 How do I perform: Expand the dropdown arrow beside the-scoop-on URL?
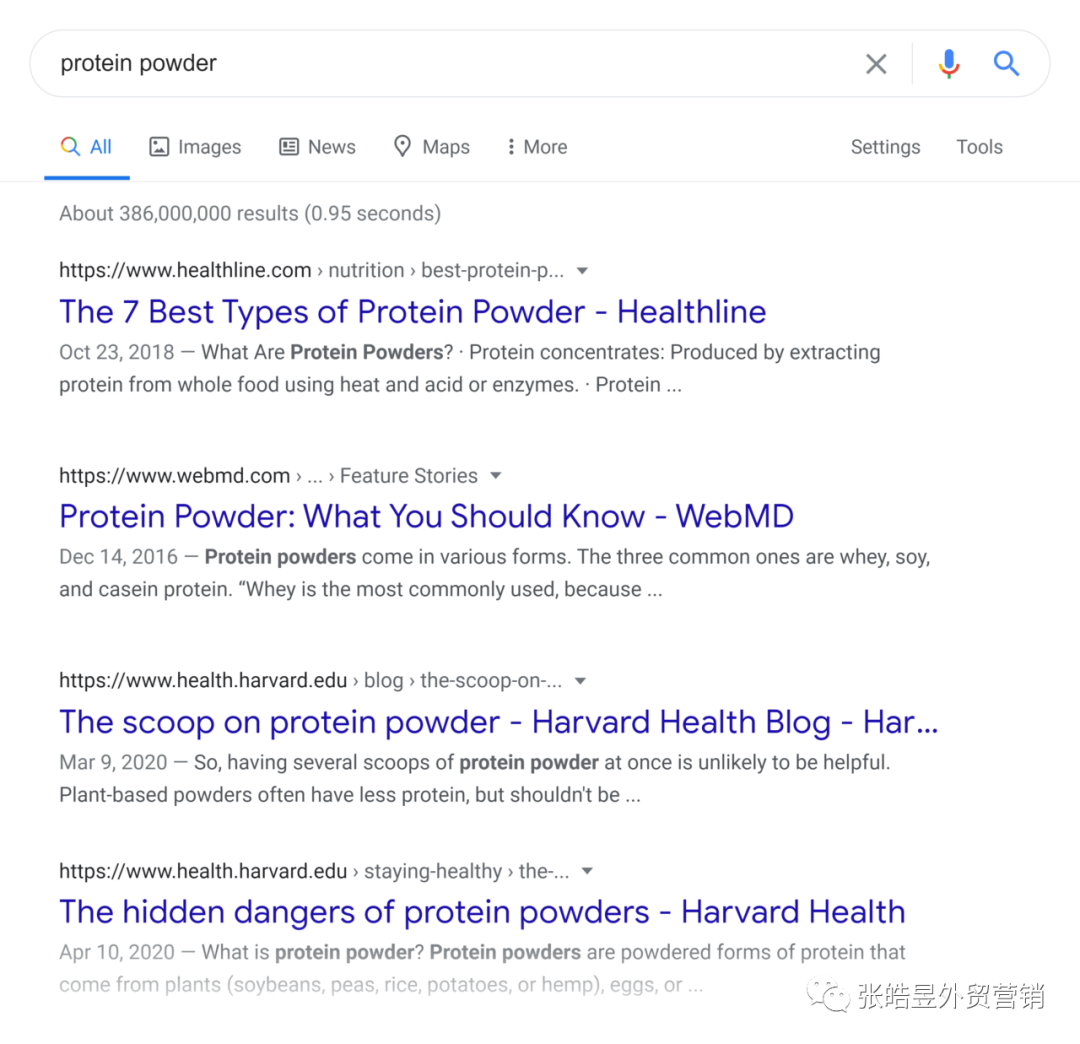coord(580,681)
